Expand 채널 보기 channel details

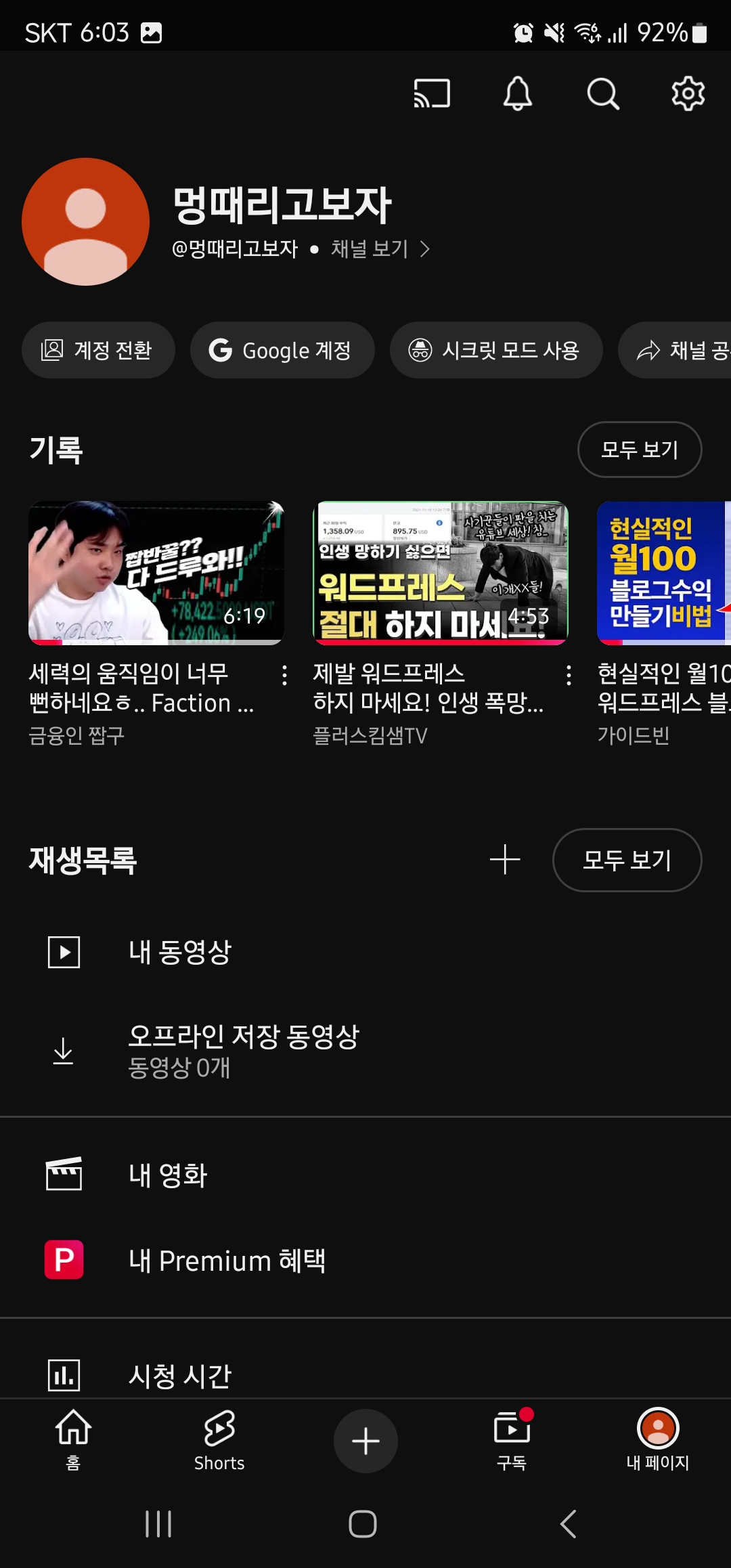click(x=379, y=248)
